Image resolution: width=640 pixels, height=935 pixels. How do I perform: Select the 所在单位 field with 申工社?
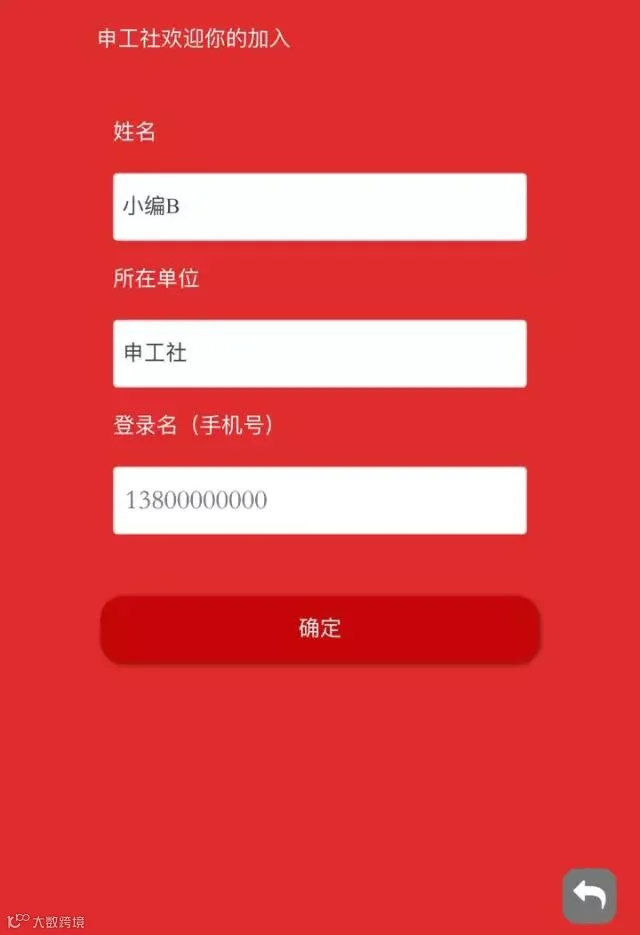pos(320,354)
